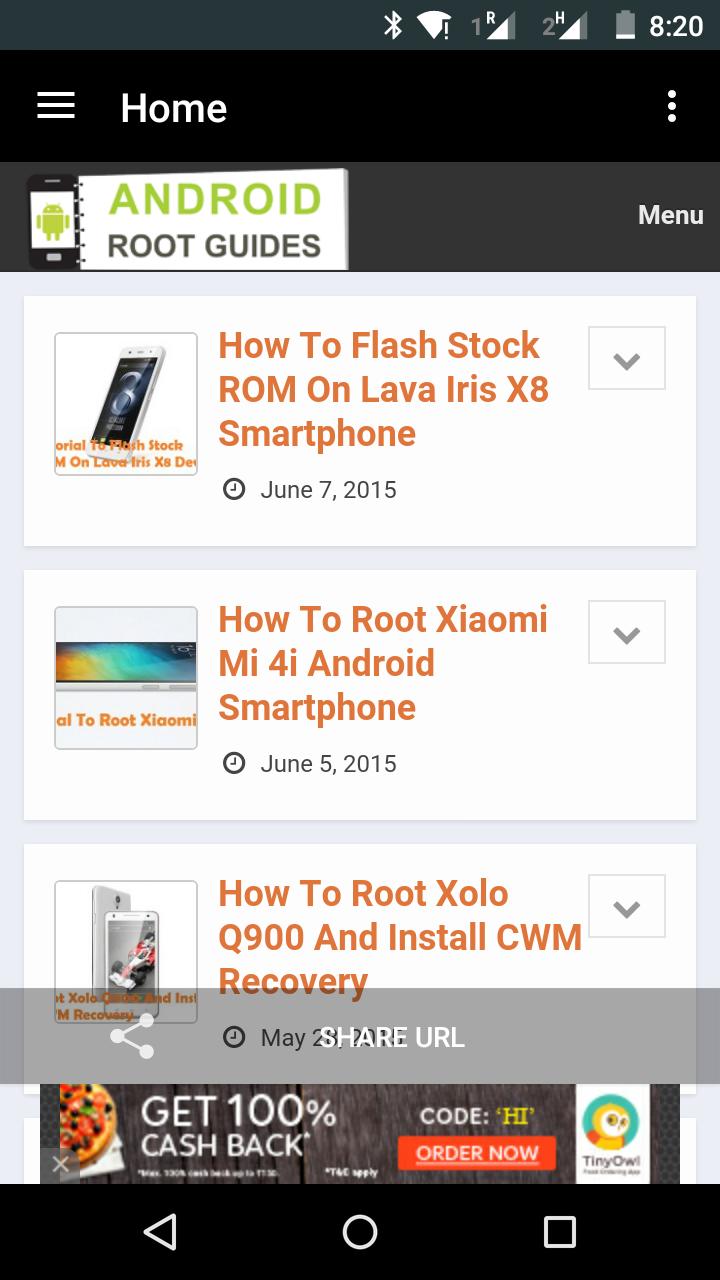Click the ORDER NOW button on the ad
The image size is (720, 1280).
[x=478, y=1152]
